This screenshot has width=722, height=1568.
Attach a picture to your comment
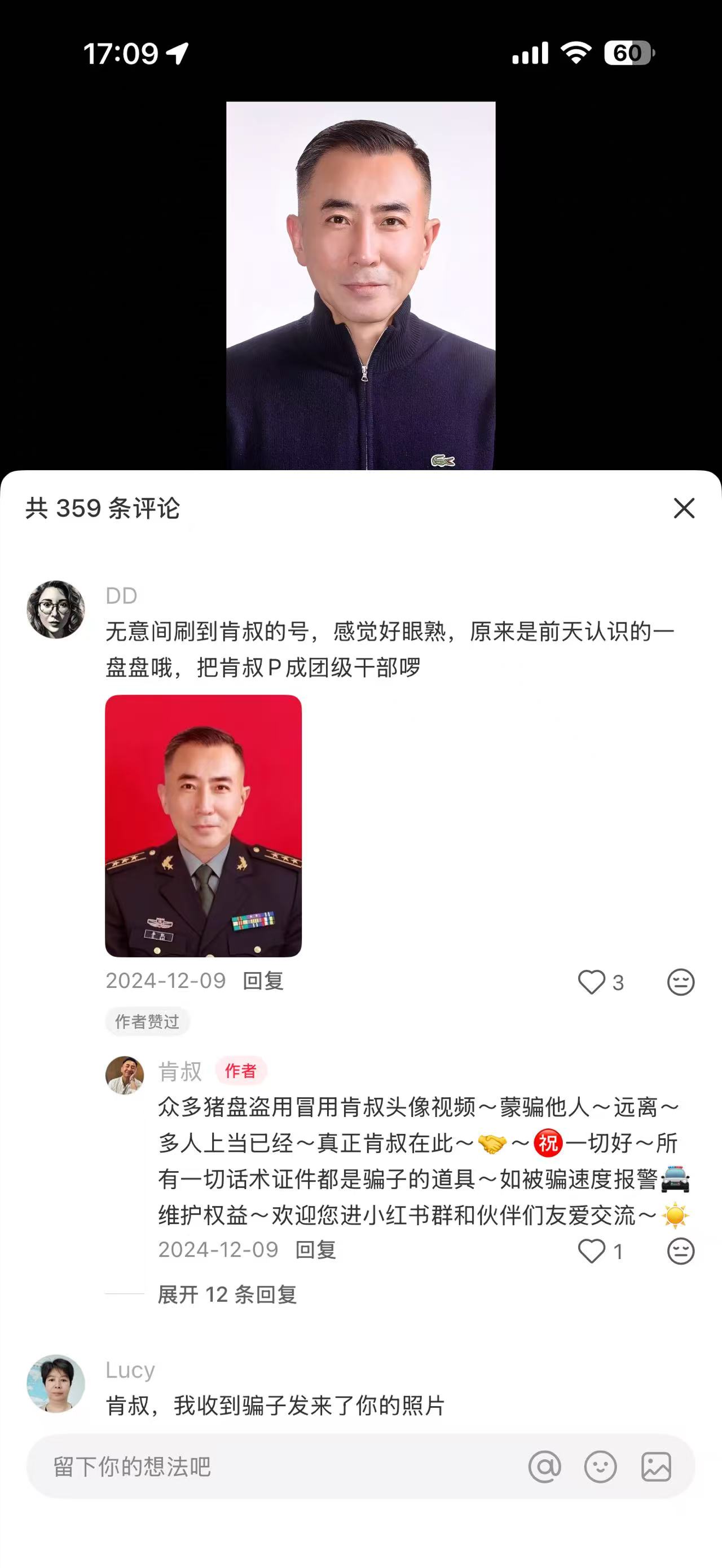coord(655,1467)
